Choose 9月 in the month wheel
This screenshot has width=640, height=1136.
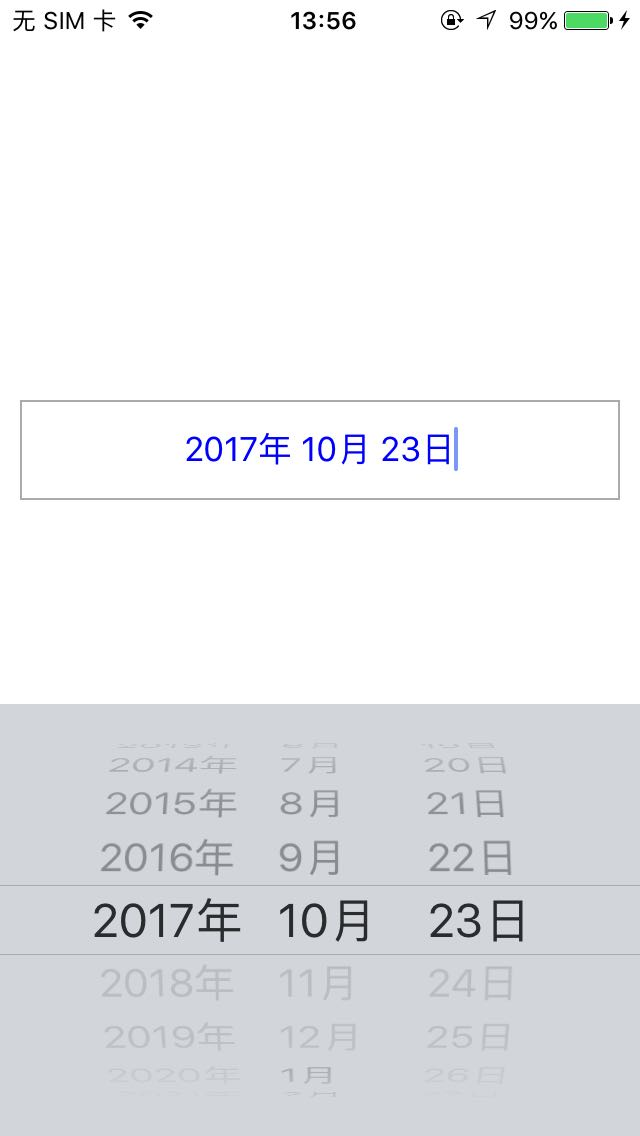coord(310,858)
